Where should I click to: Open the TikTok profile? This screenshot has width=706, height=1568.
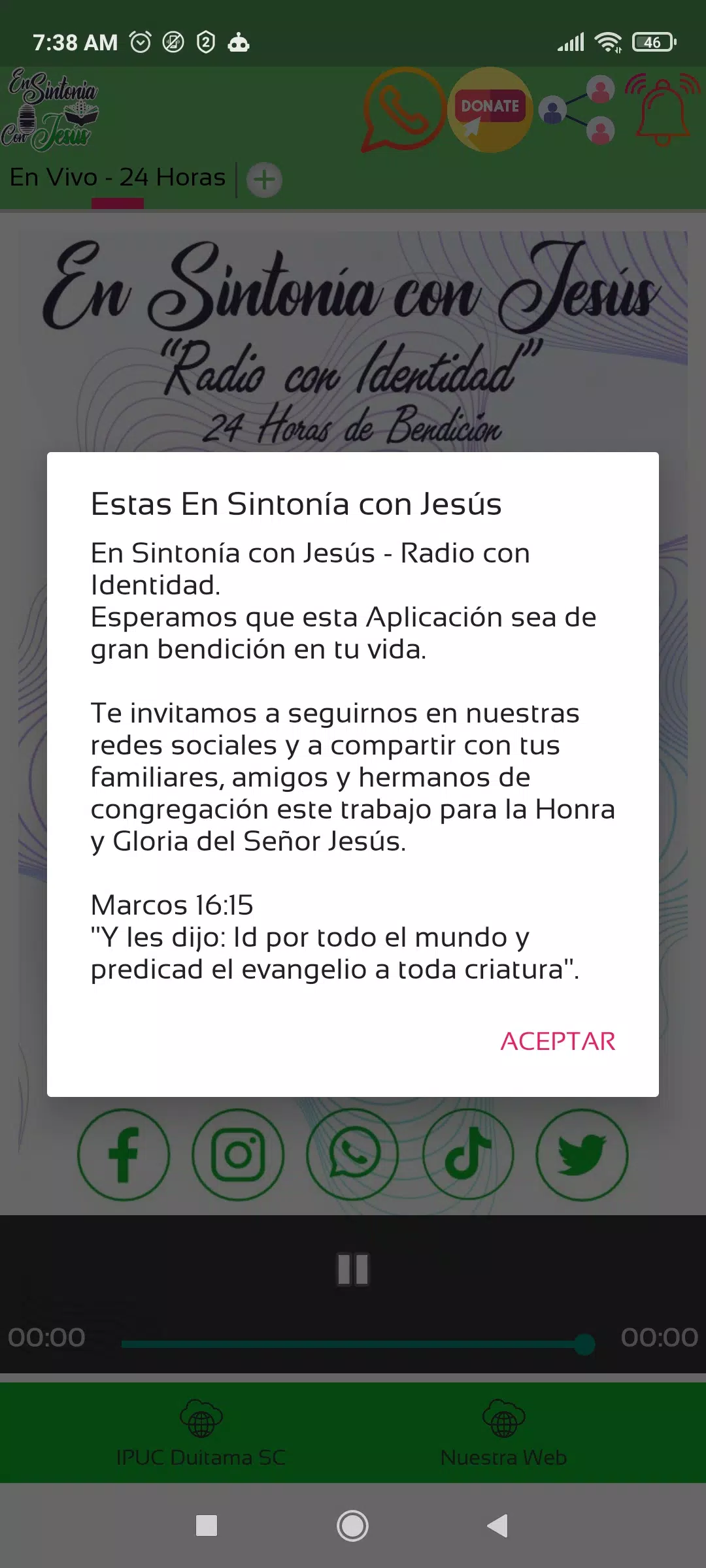click(x=467, y=1154)
